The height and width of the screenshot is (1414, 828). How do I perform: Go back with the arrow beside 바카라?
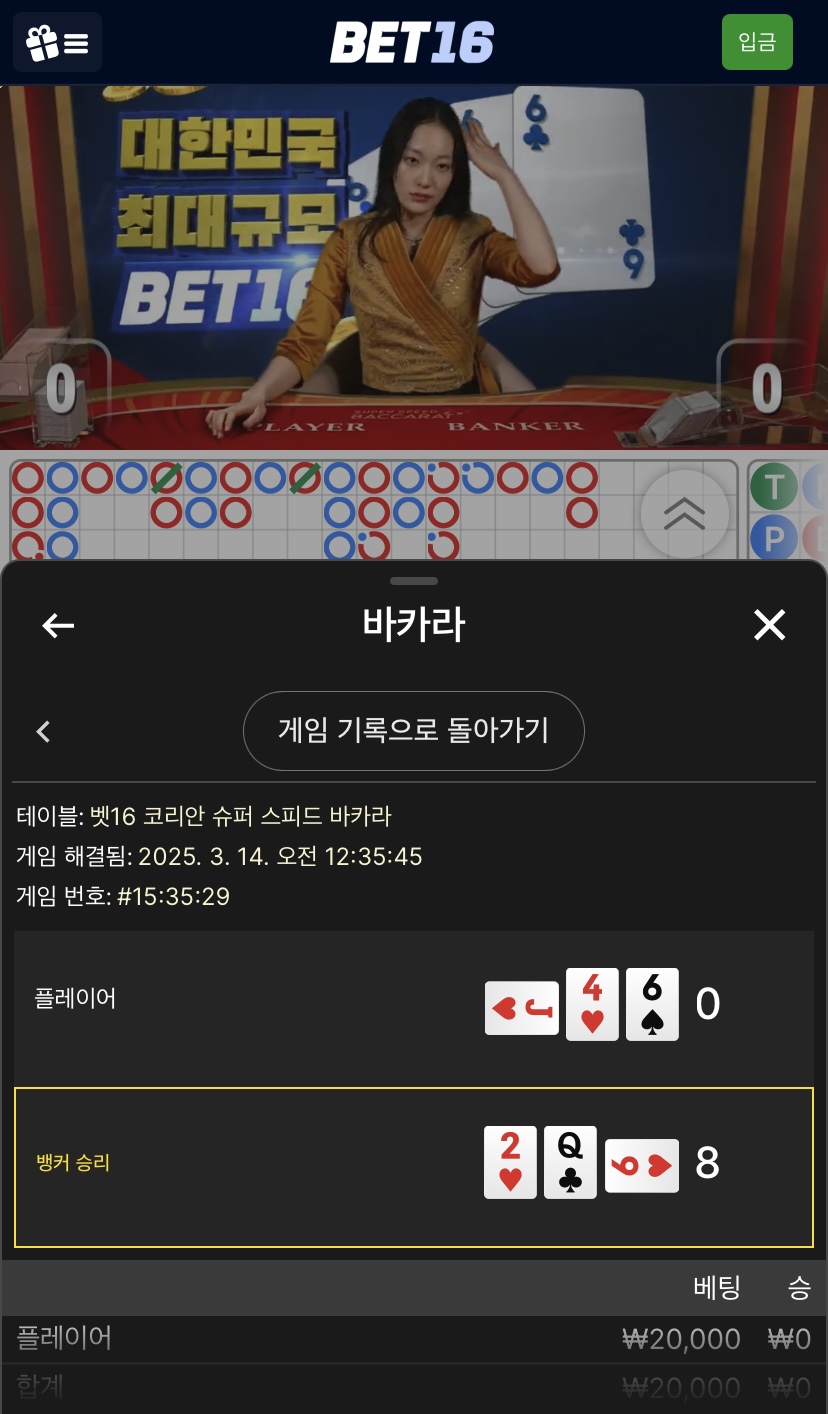click(x=58, y=626)
